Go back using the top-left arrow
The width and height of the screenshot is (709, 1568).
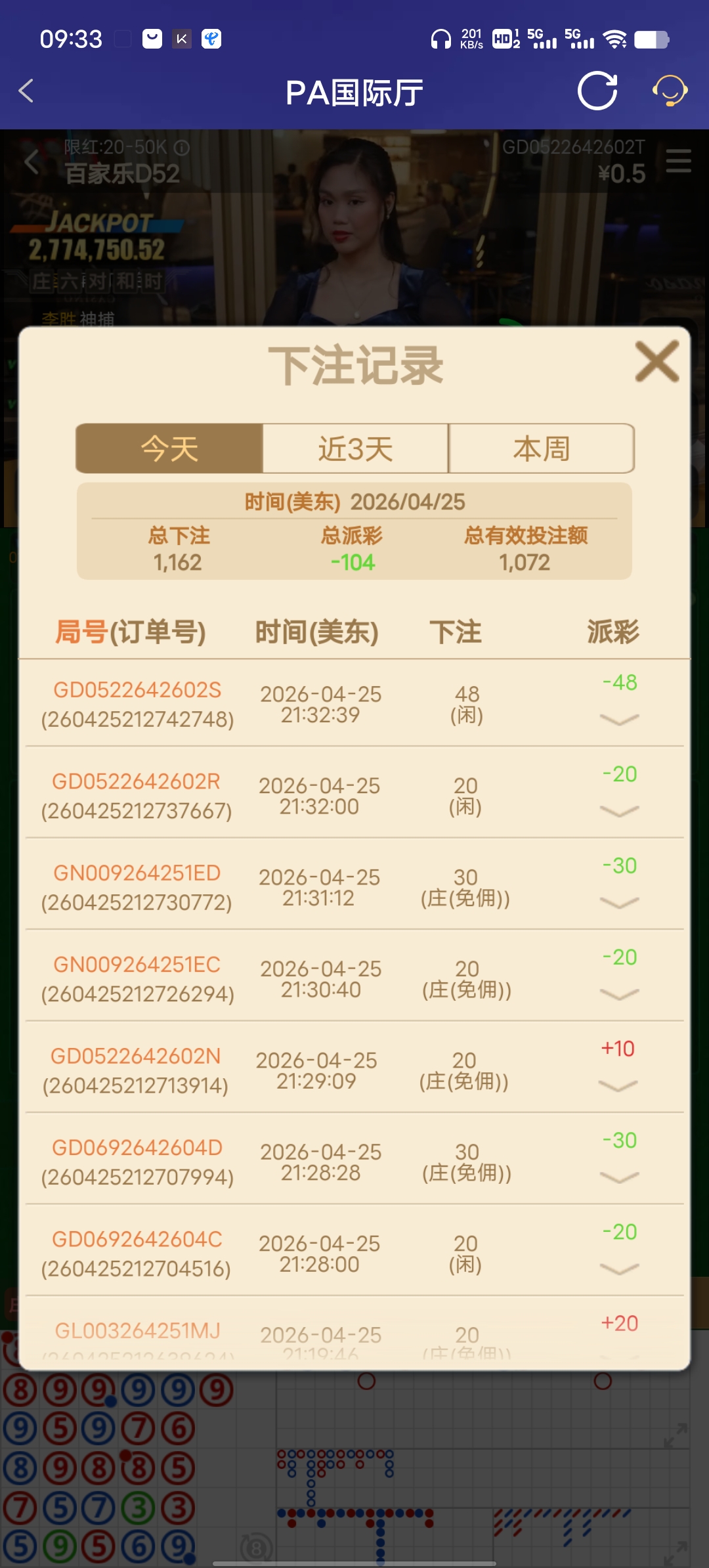point(26,91)
